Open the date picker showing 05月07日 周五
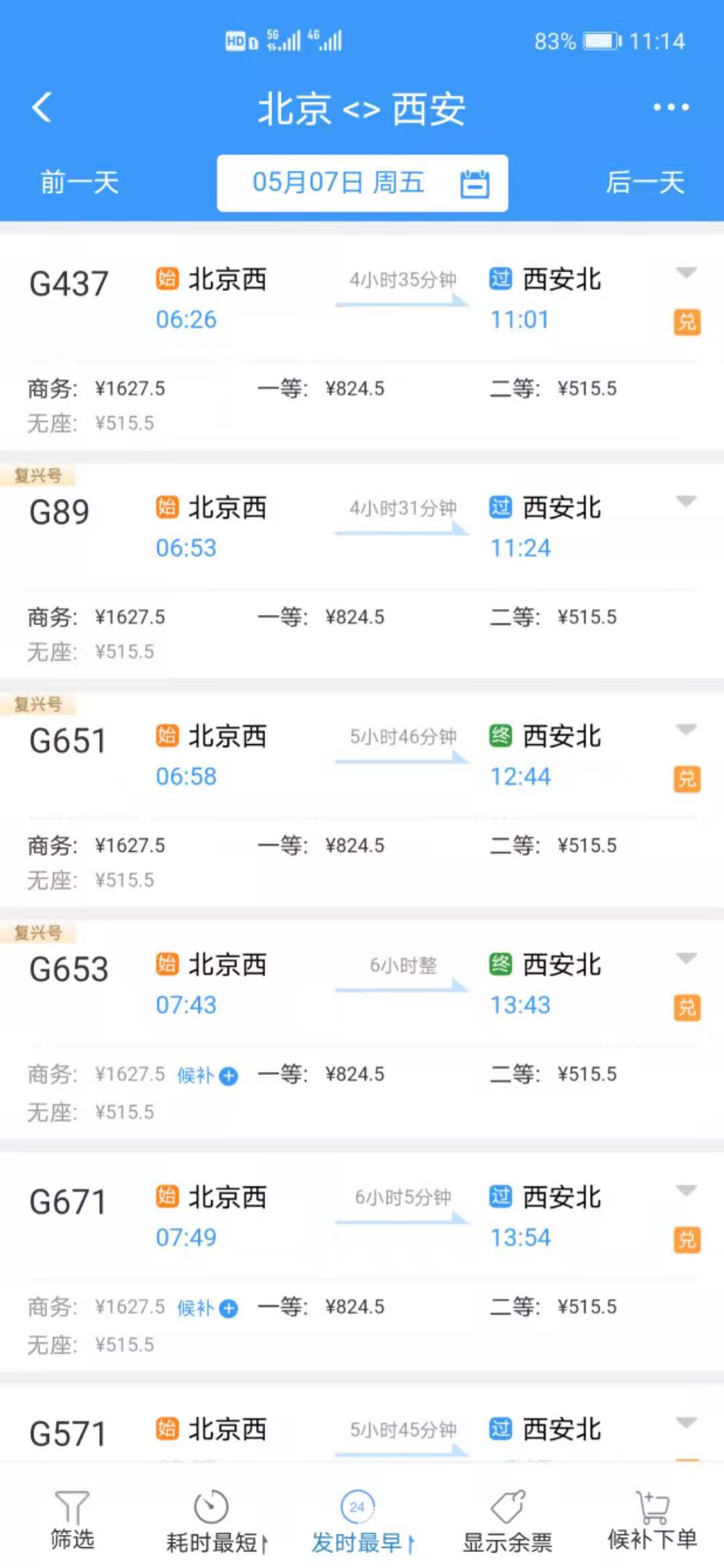This screenshot has width=724, height=1568. 362,183
